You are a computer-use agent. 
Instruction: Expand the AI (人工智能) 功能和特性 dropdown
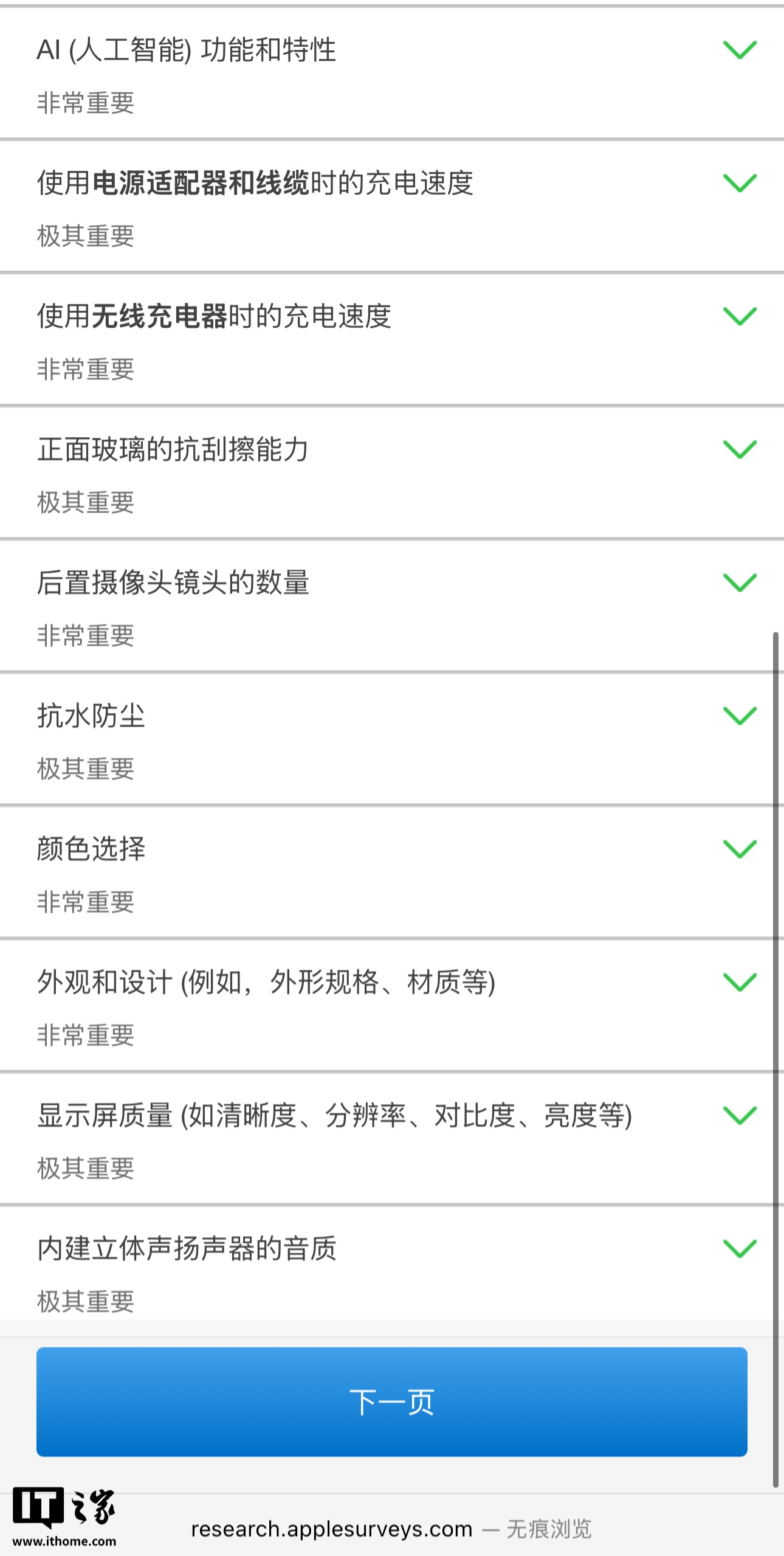[739, 50]
